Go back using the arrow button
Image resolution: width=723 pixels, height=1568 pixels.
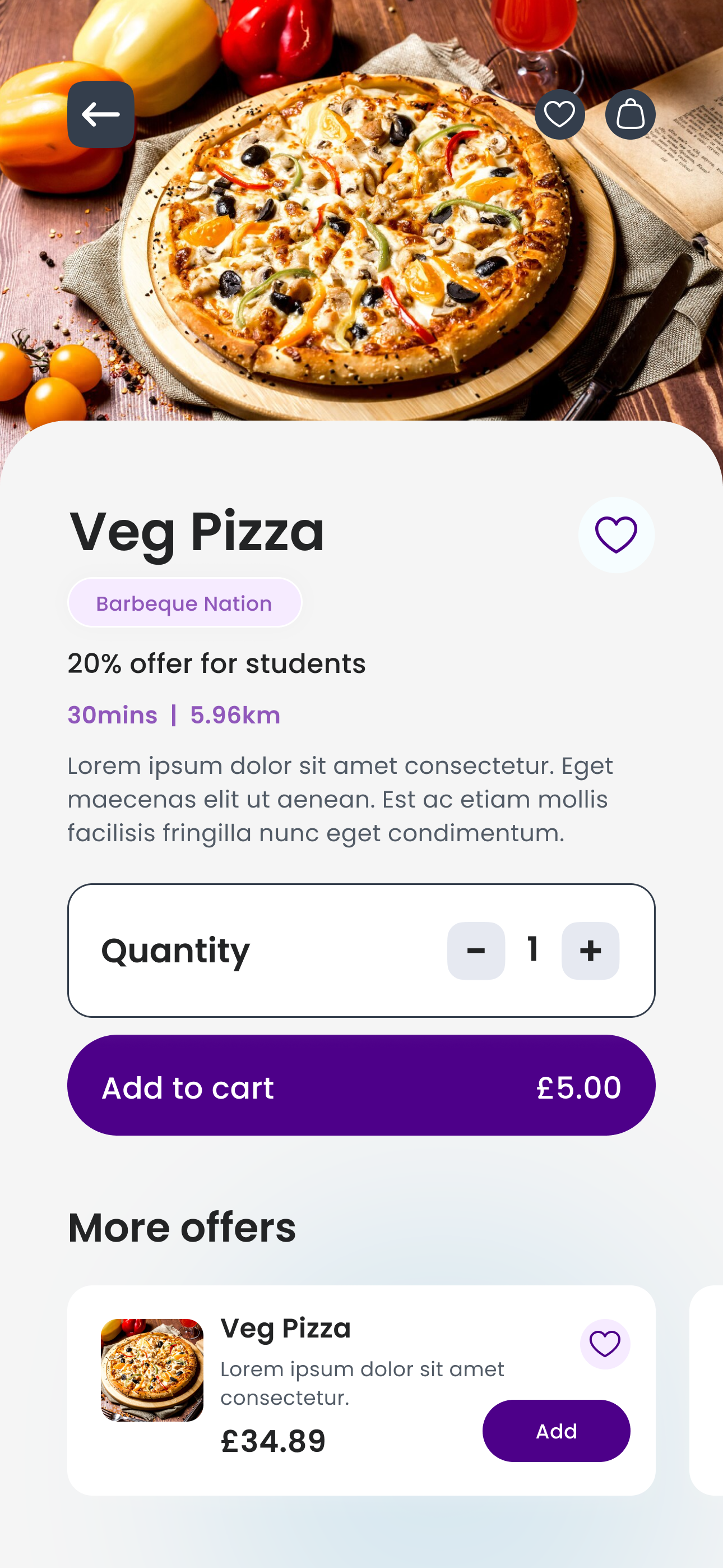pyautogui.click(x=100, y=114)
